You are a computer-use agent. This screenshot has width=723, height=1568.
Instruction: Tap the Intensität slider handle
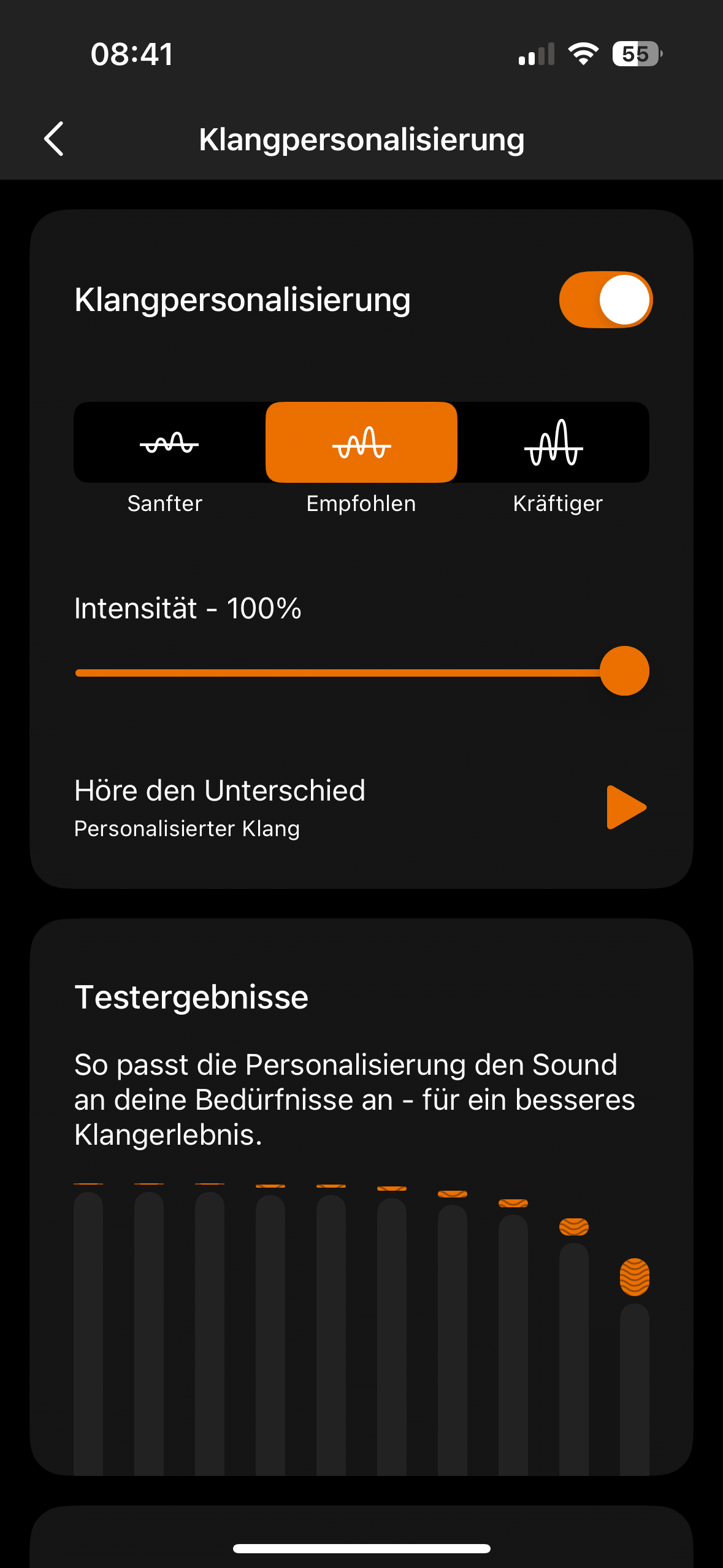624,671
